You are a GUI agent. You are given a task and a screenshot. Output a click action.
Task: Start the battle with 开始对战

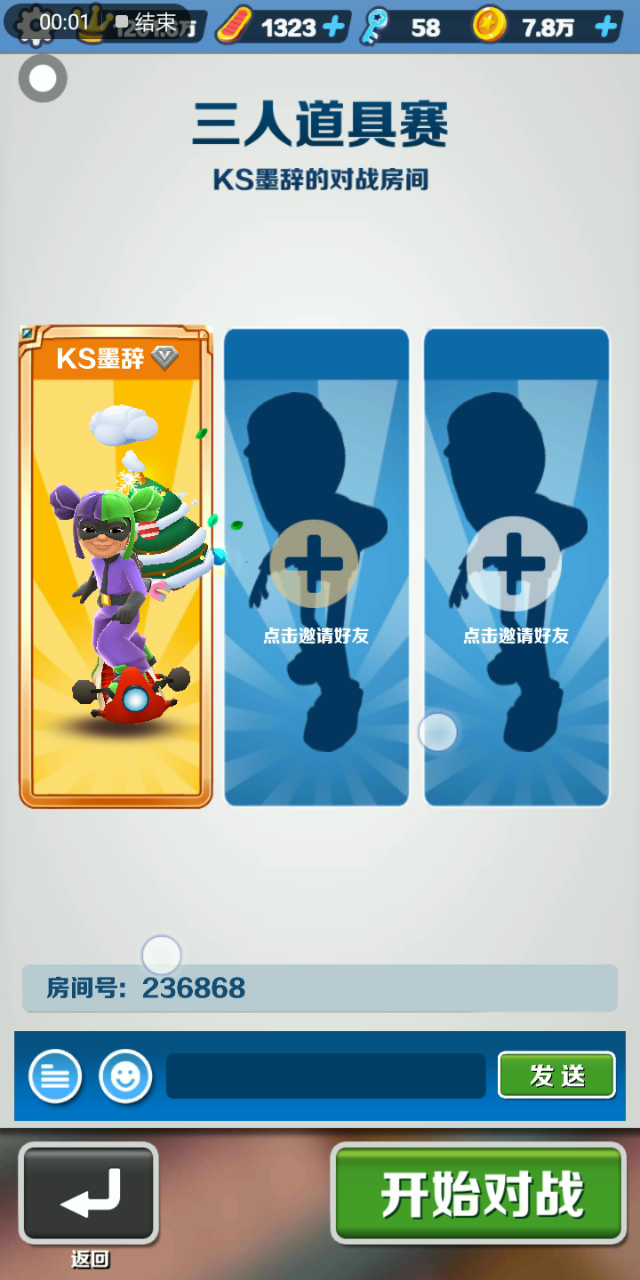(x=480, y=1194)
